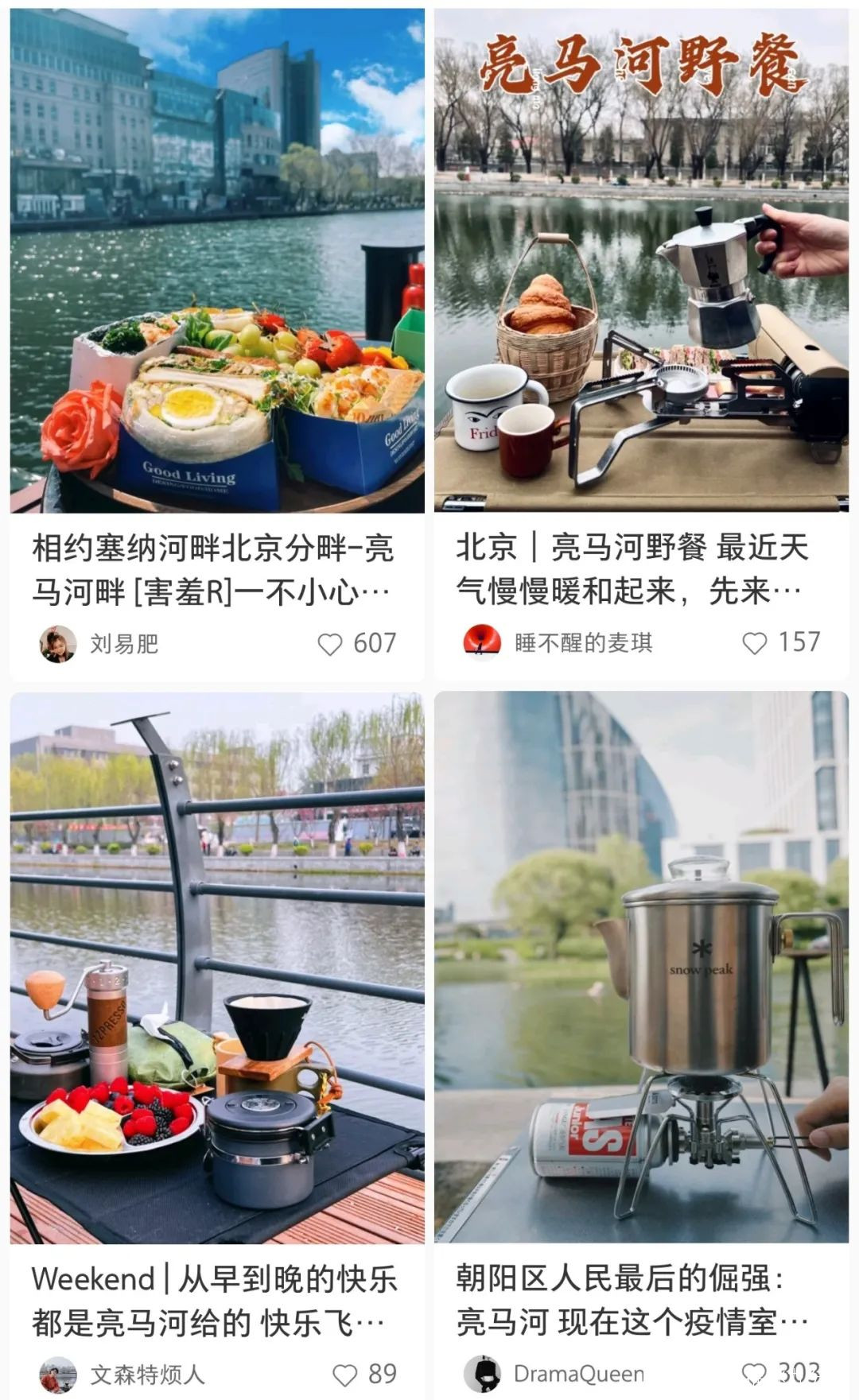This screenshot has width=859, height=1400.
Task: Like 文森特烦人's post with 89 likes
Action: [x=344, y=1375]
